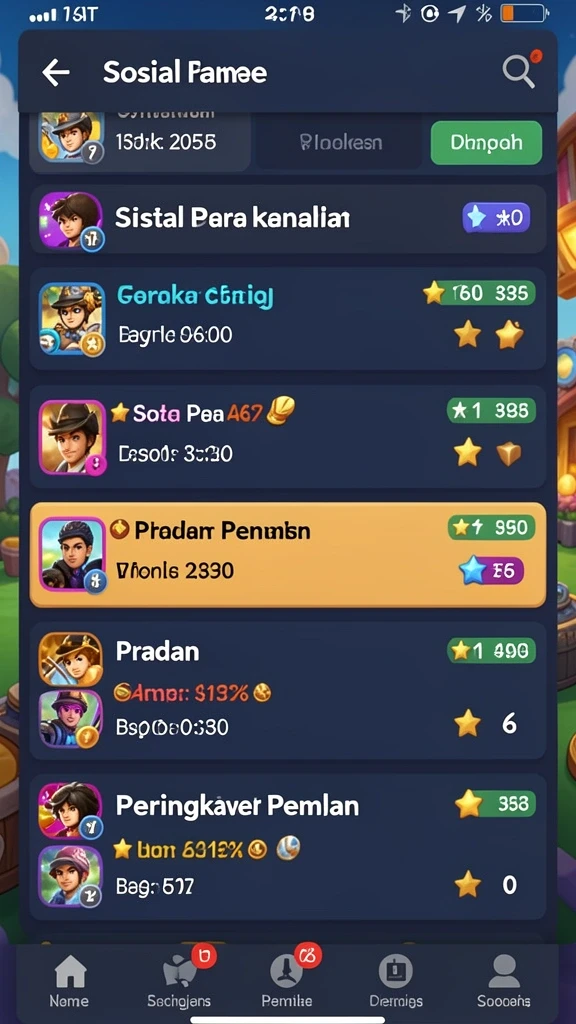Open the Pradan player entry

[x=287, y=690]
